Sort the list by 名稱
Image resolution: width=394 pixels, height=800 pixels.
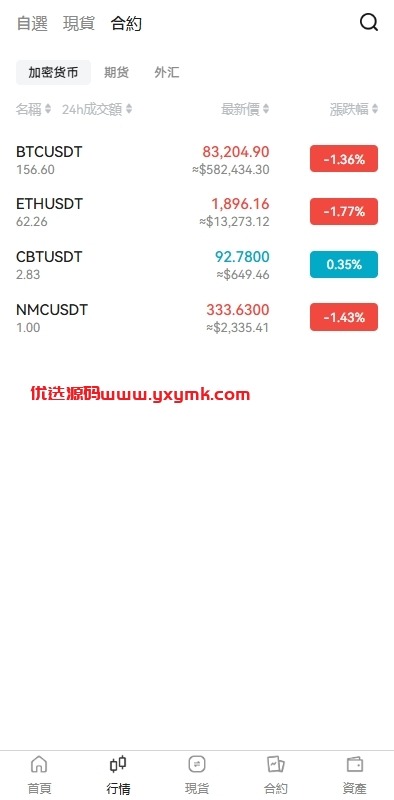34,109
